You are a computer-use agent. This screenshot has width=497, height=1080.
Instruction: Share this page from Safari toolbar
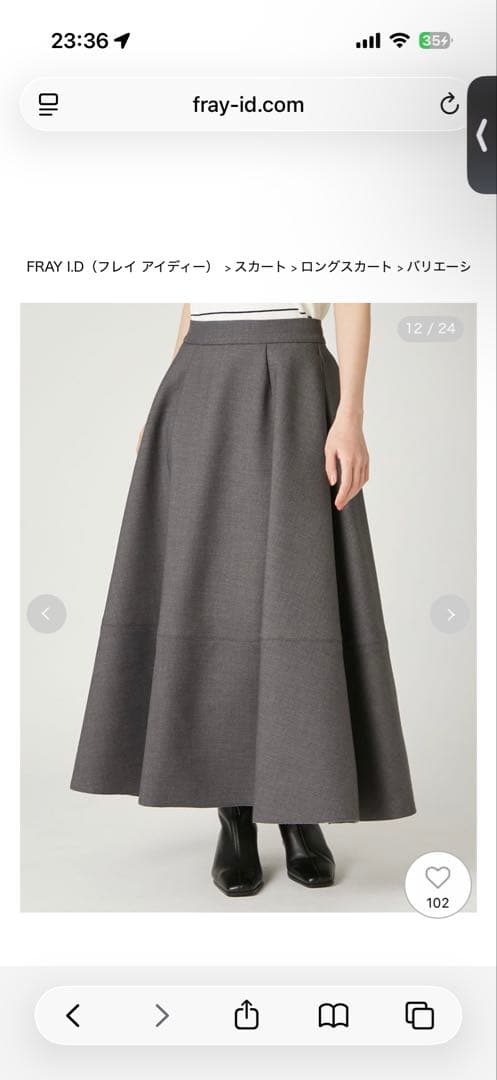pyautogui.click(x=246, y=1015)
